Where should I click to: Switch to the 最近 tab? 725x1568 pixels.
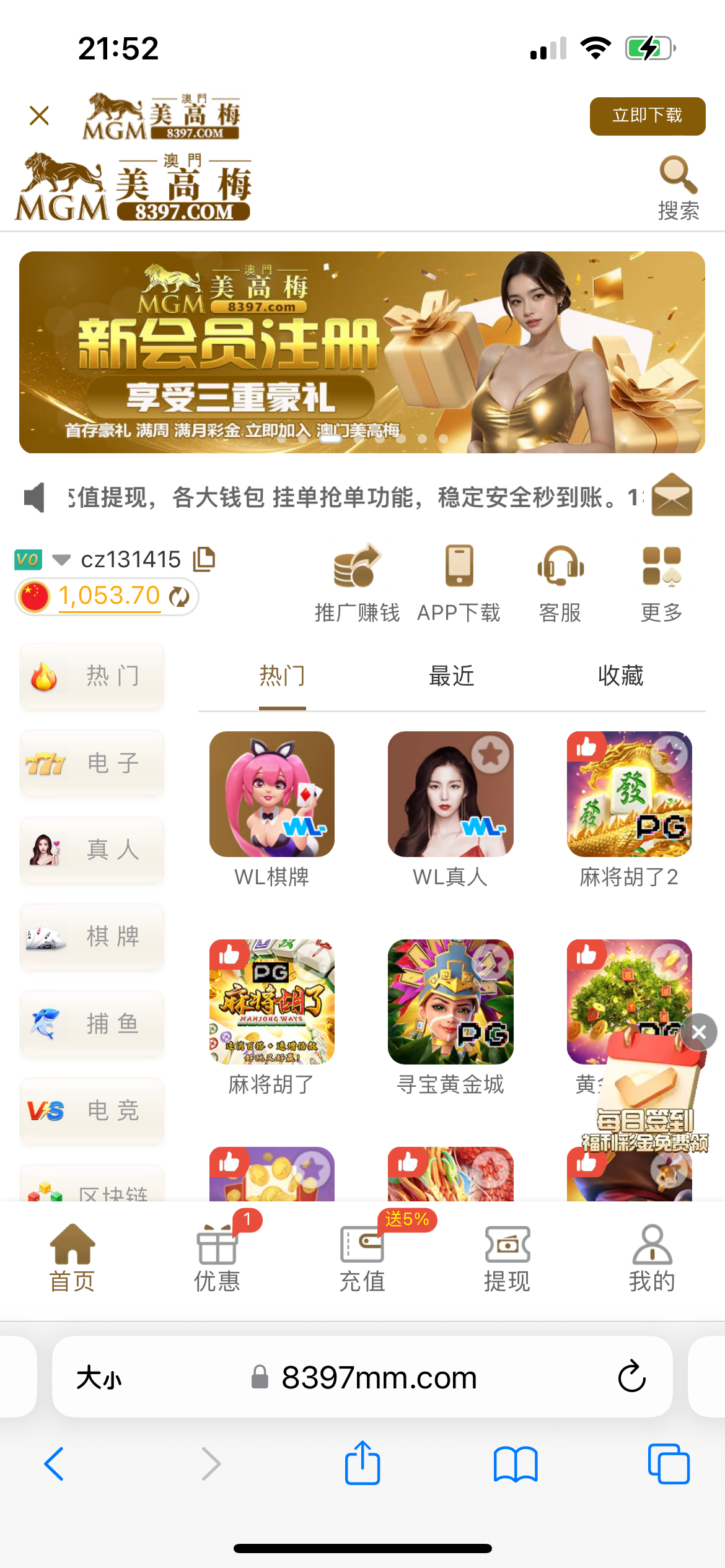click(451, 676)
